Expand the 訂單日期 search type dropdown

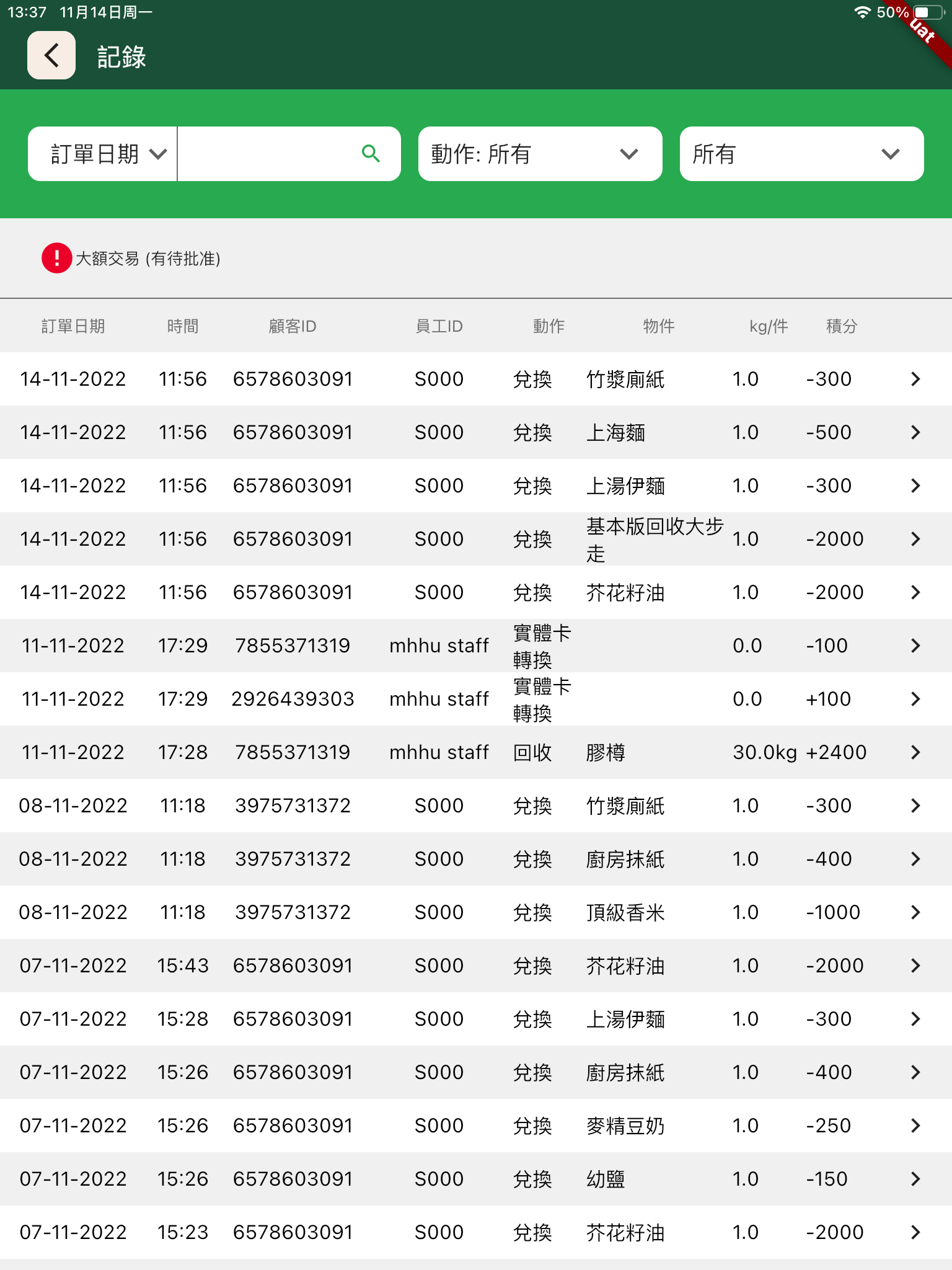(103, 154)
